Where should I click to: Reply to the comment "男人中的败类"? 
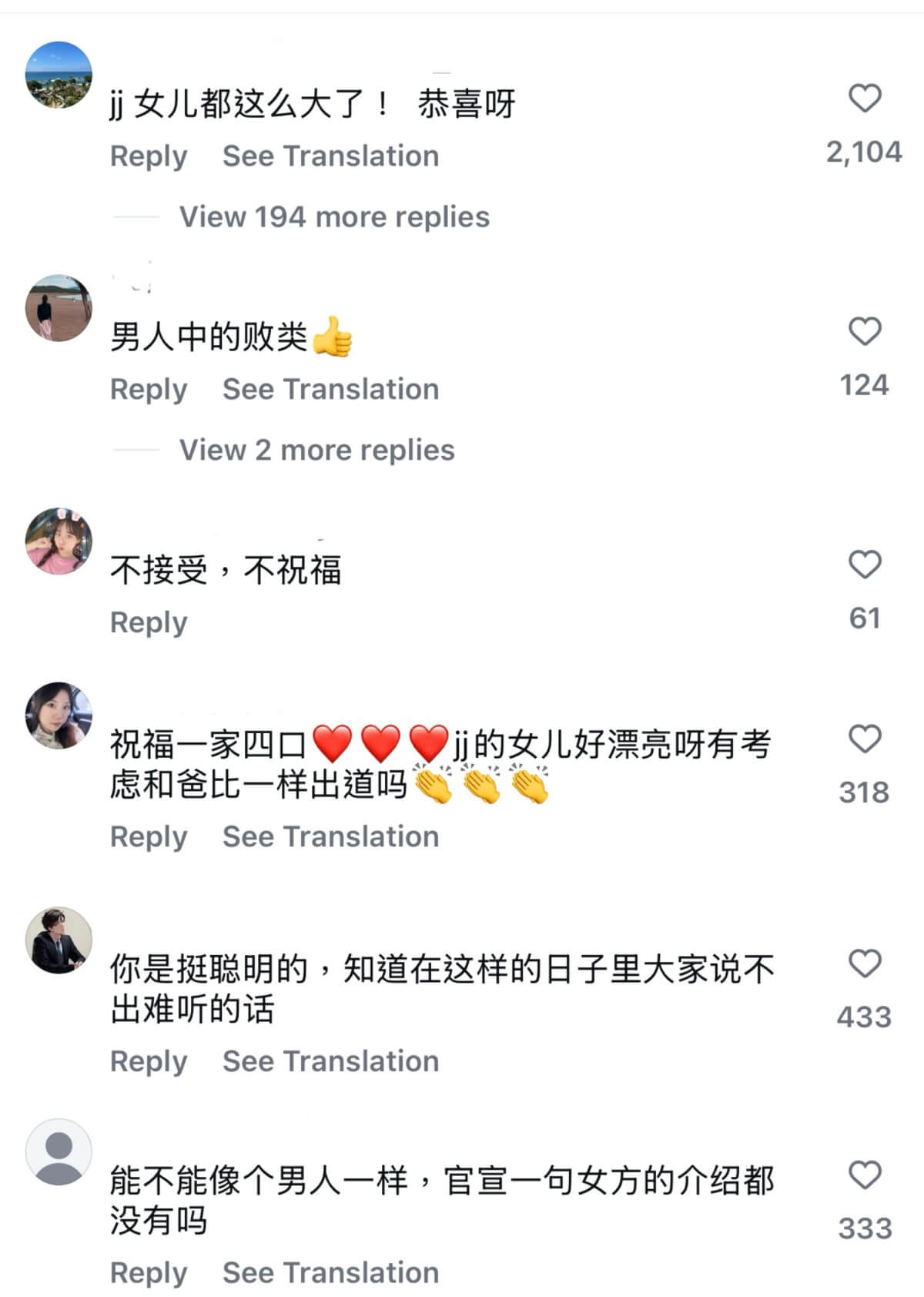tap(149, 390)
